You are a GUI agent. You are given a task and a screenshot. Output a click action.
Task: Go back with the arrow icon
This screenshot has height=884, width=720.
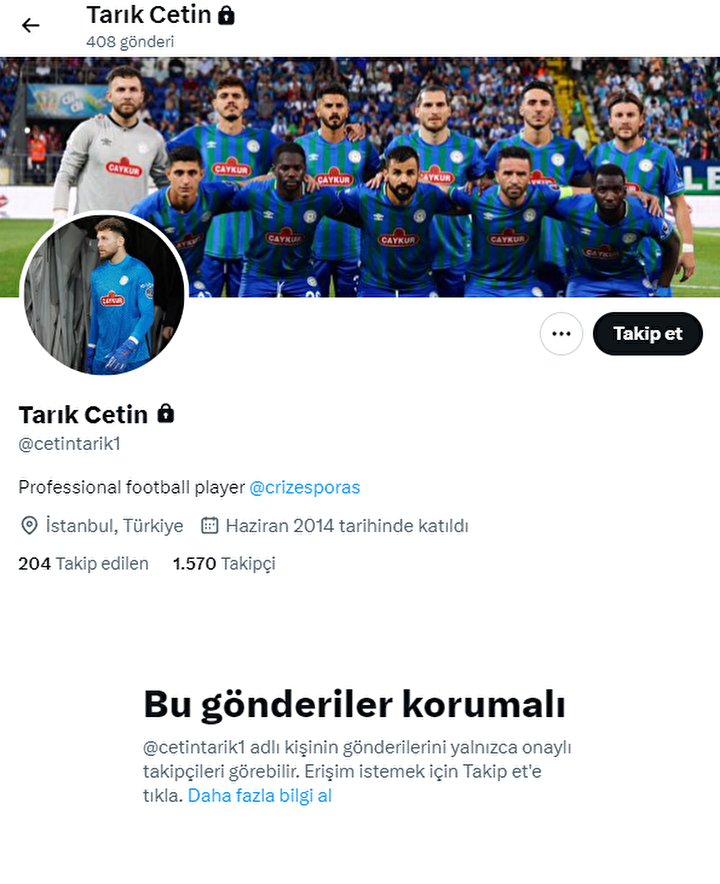click(31, 25)
